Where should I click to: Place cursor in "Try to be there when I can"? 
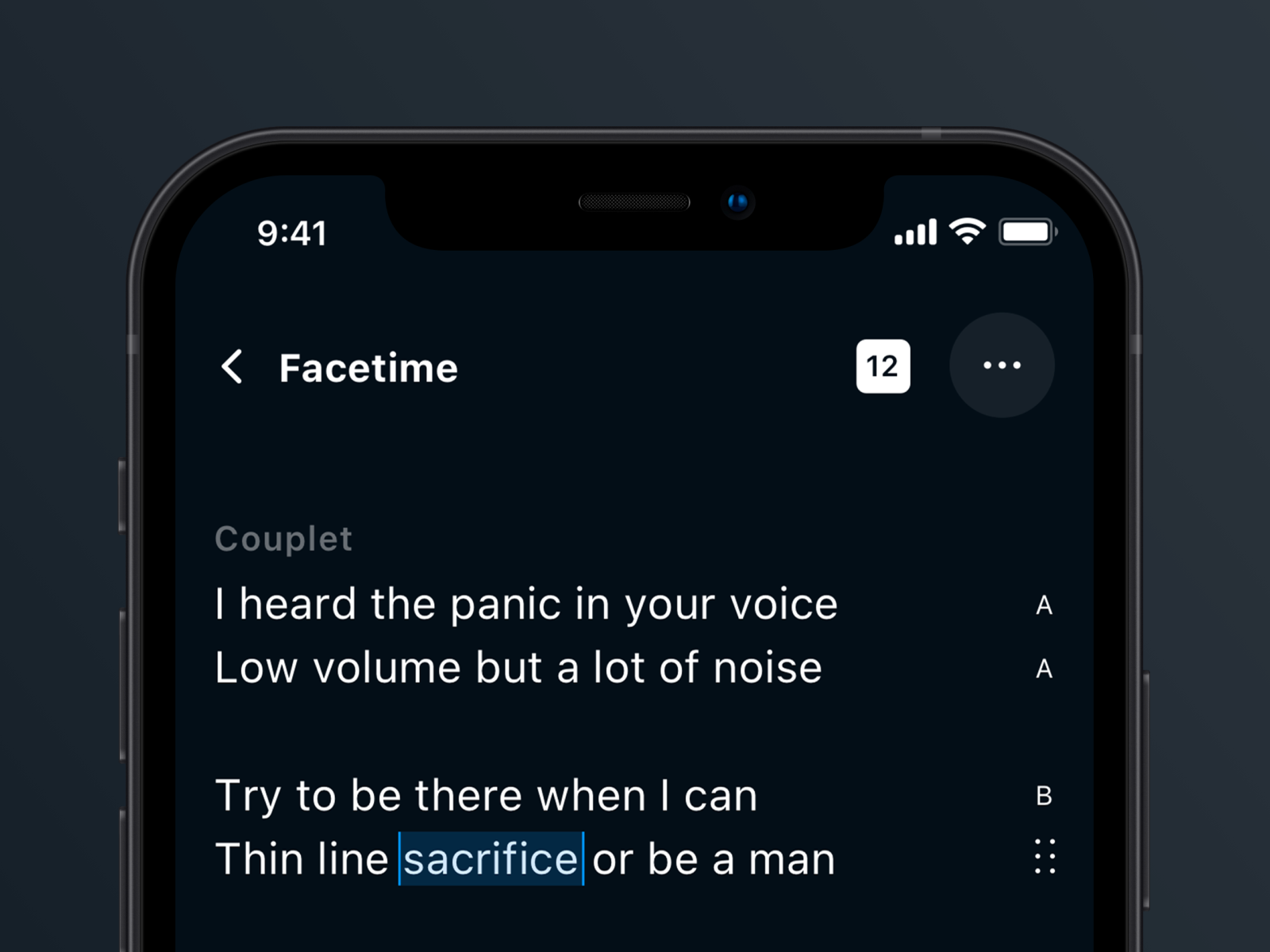pos(486,796)
